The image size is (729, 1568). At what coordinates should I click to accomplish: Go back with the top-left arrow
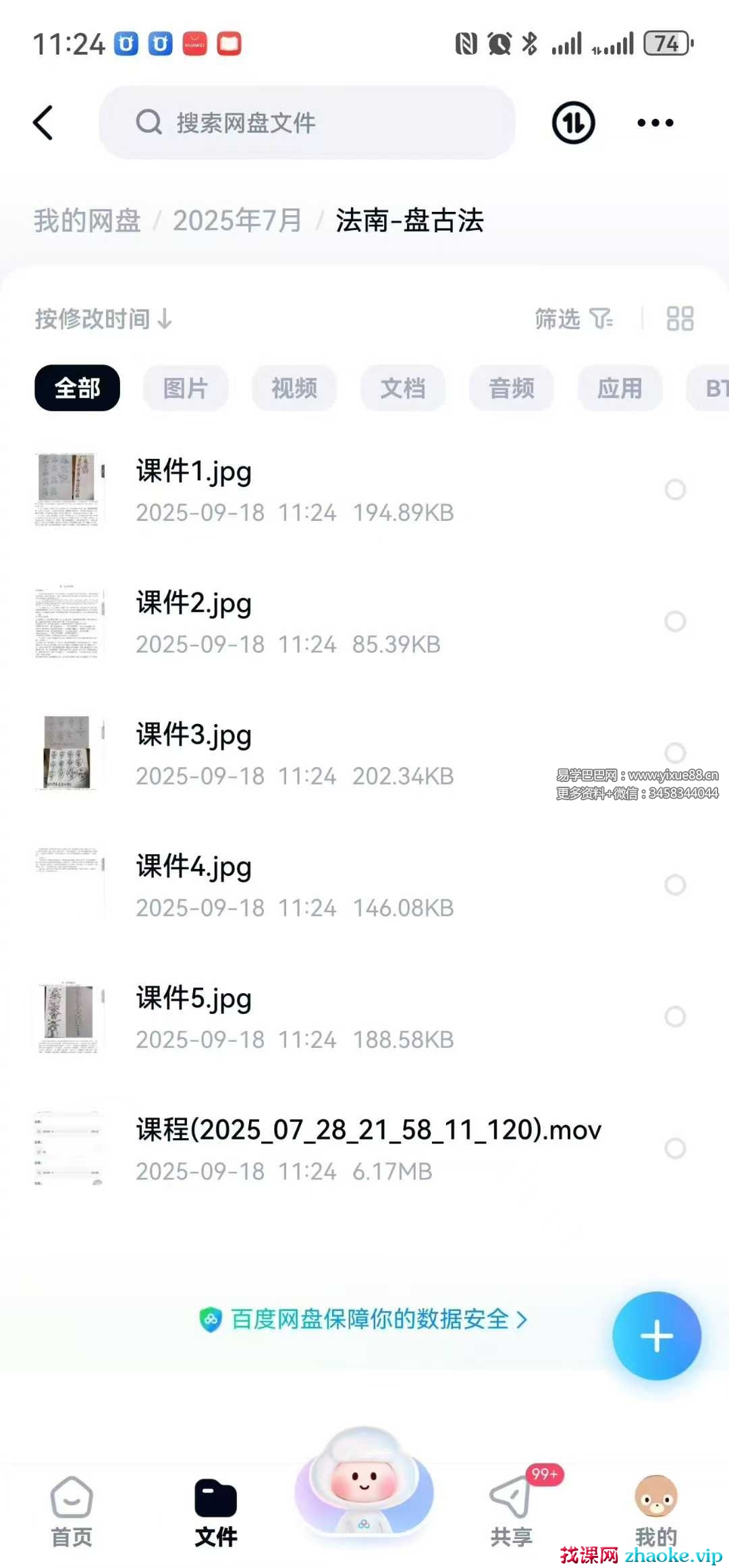(43, 123)
